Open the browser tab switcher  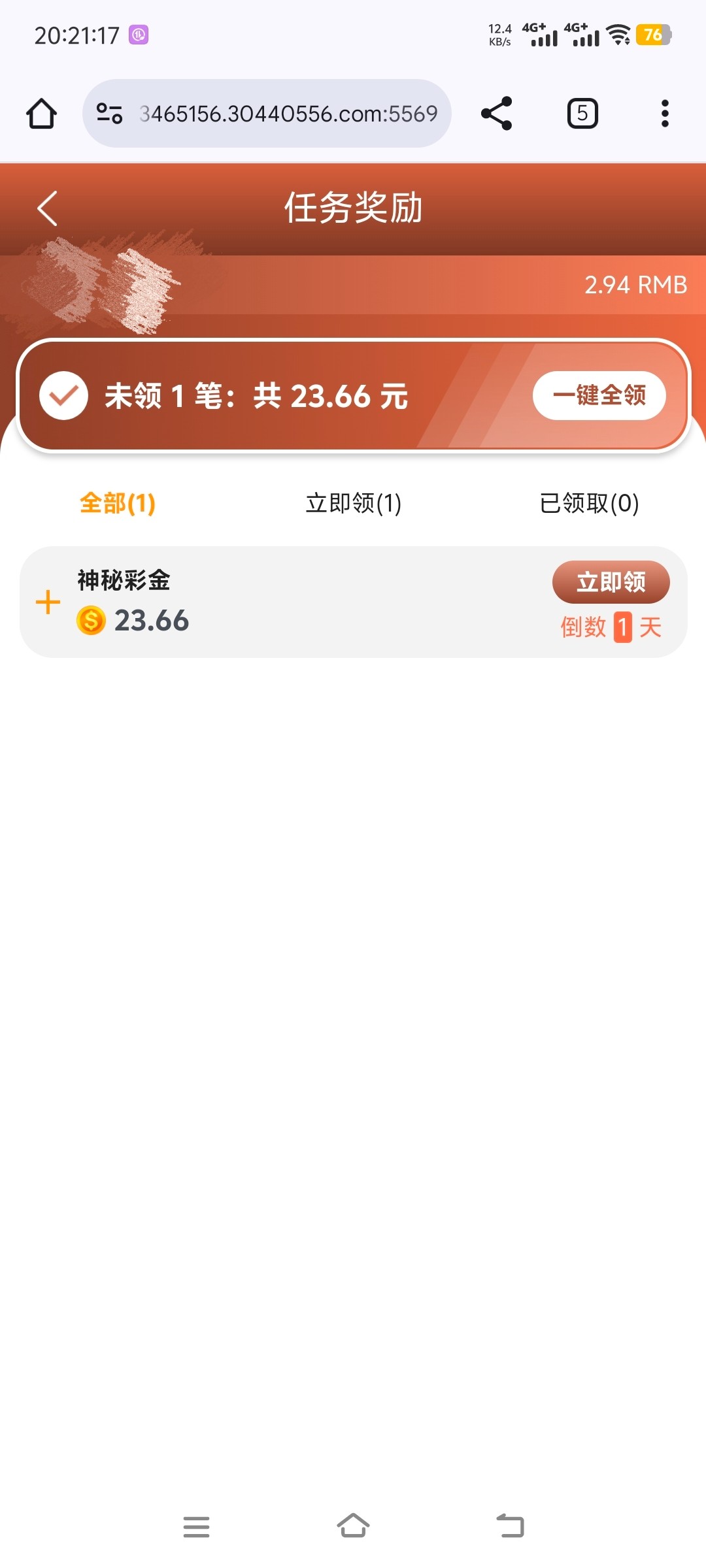[582, 114]
